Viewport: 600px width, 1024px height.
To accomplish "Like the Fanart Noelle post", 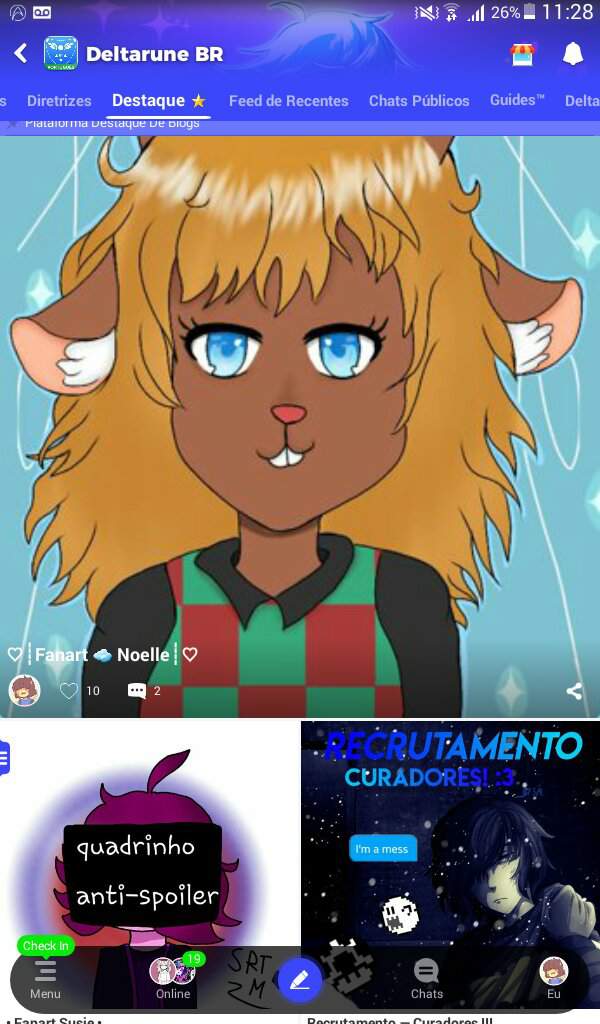I will [69, 690].
